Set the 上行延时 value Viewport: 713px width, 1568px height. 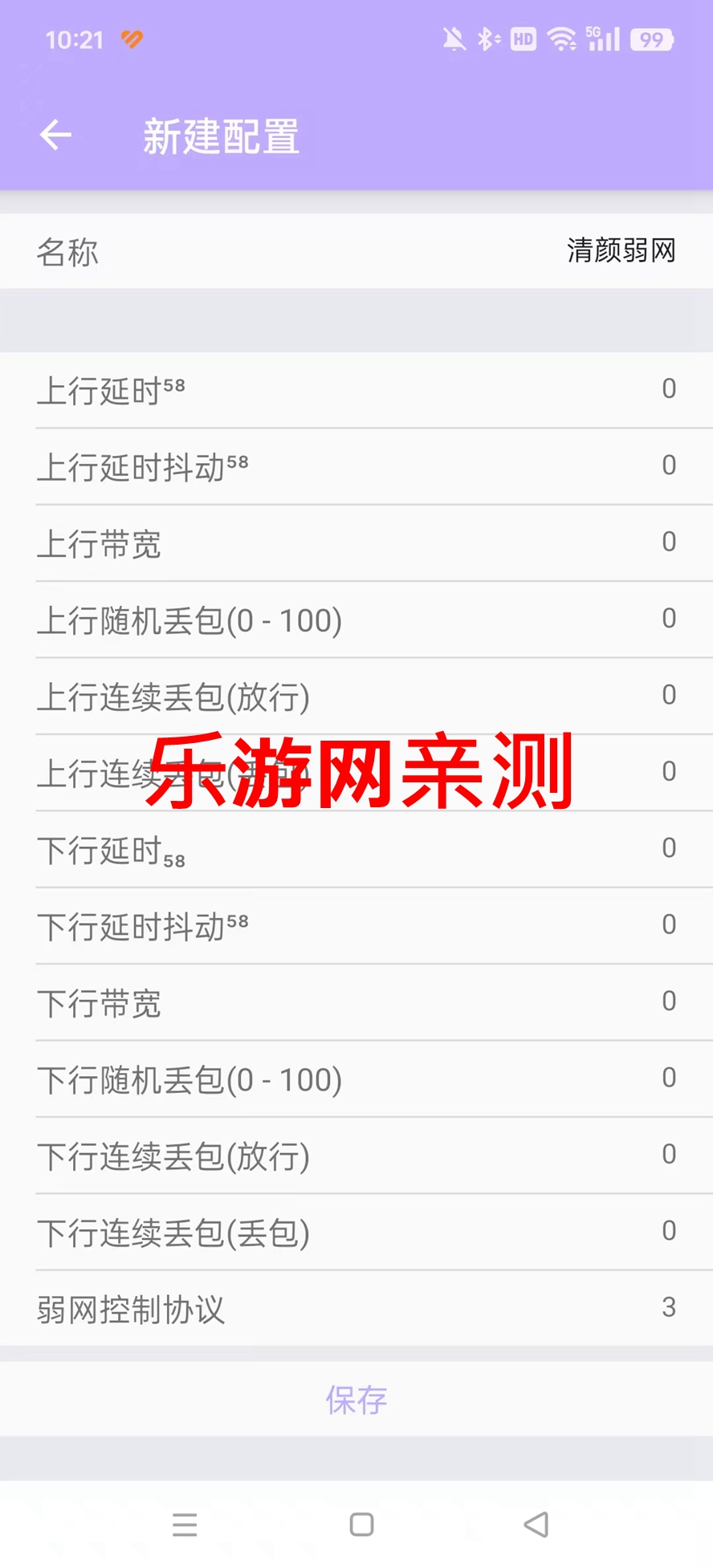[x=668, y=389]
